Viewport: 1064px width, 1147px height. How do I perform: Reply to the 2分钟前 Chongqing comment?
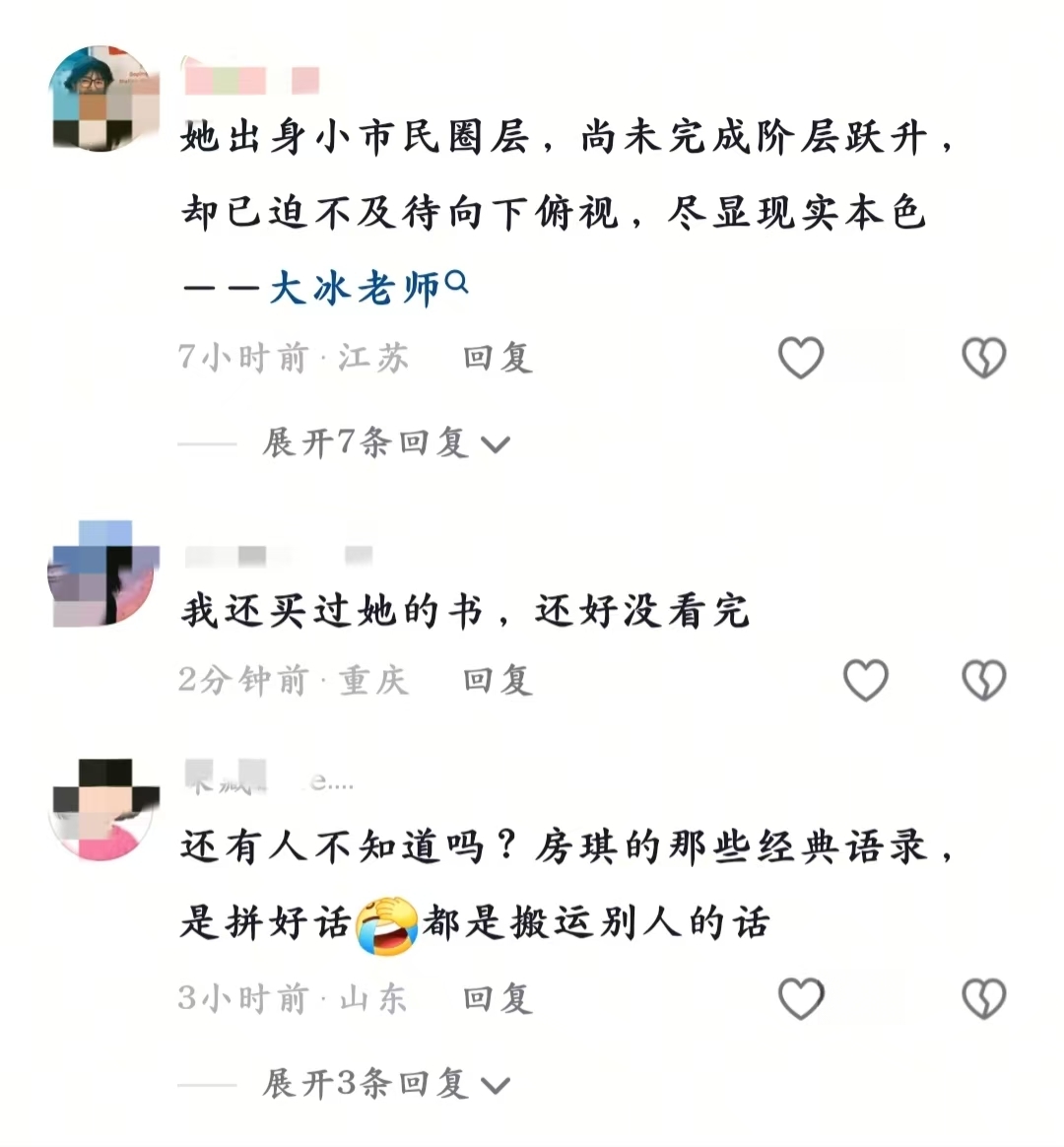pyautogui.click(x=498, y=680)
